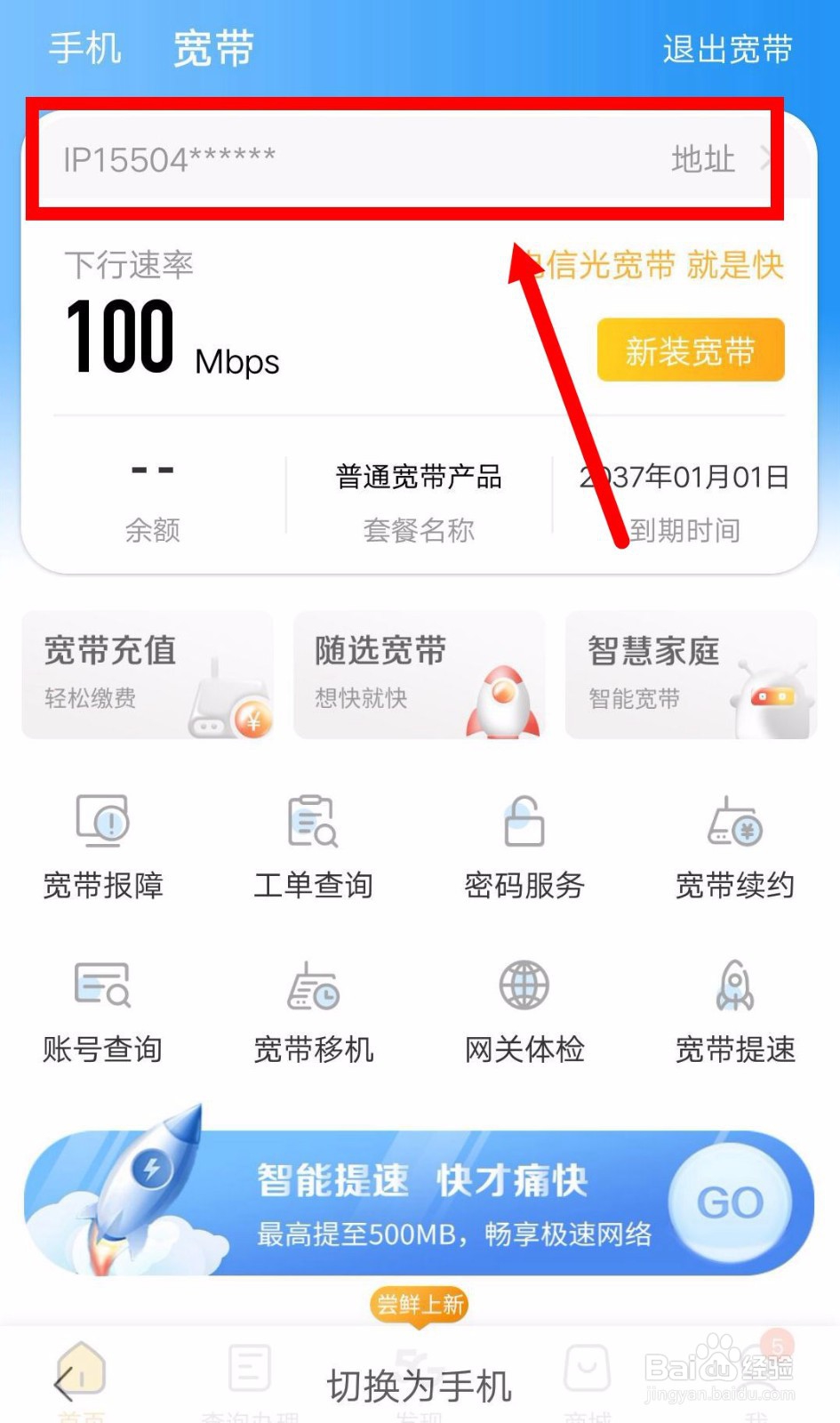Tap 新装宽带 new broadband install button
This screenshot has height=1423, width=840.
pos(691,351)
